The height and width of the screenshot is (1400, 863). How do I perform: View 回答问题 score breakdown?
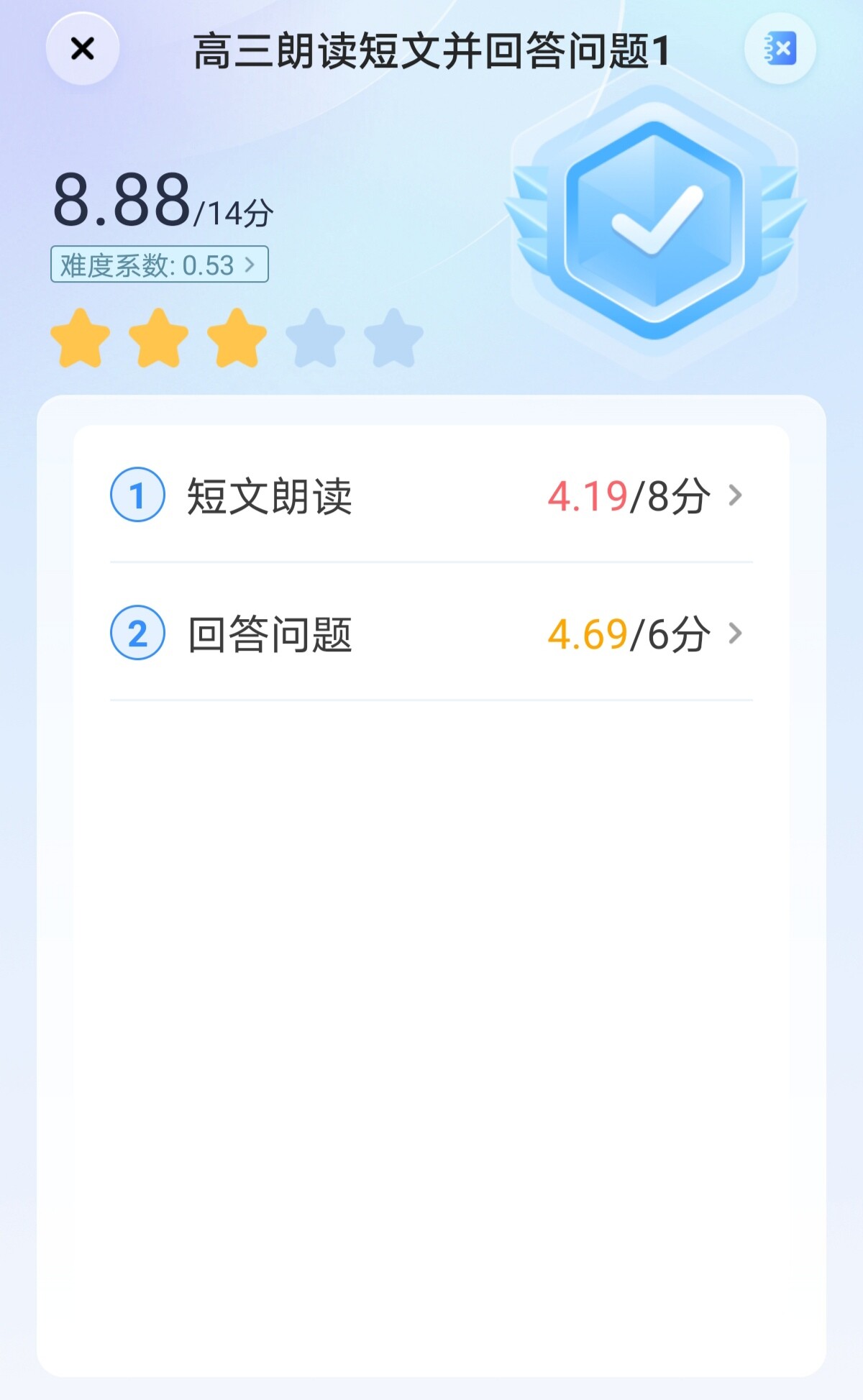pos(430,633)
